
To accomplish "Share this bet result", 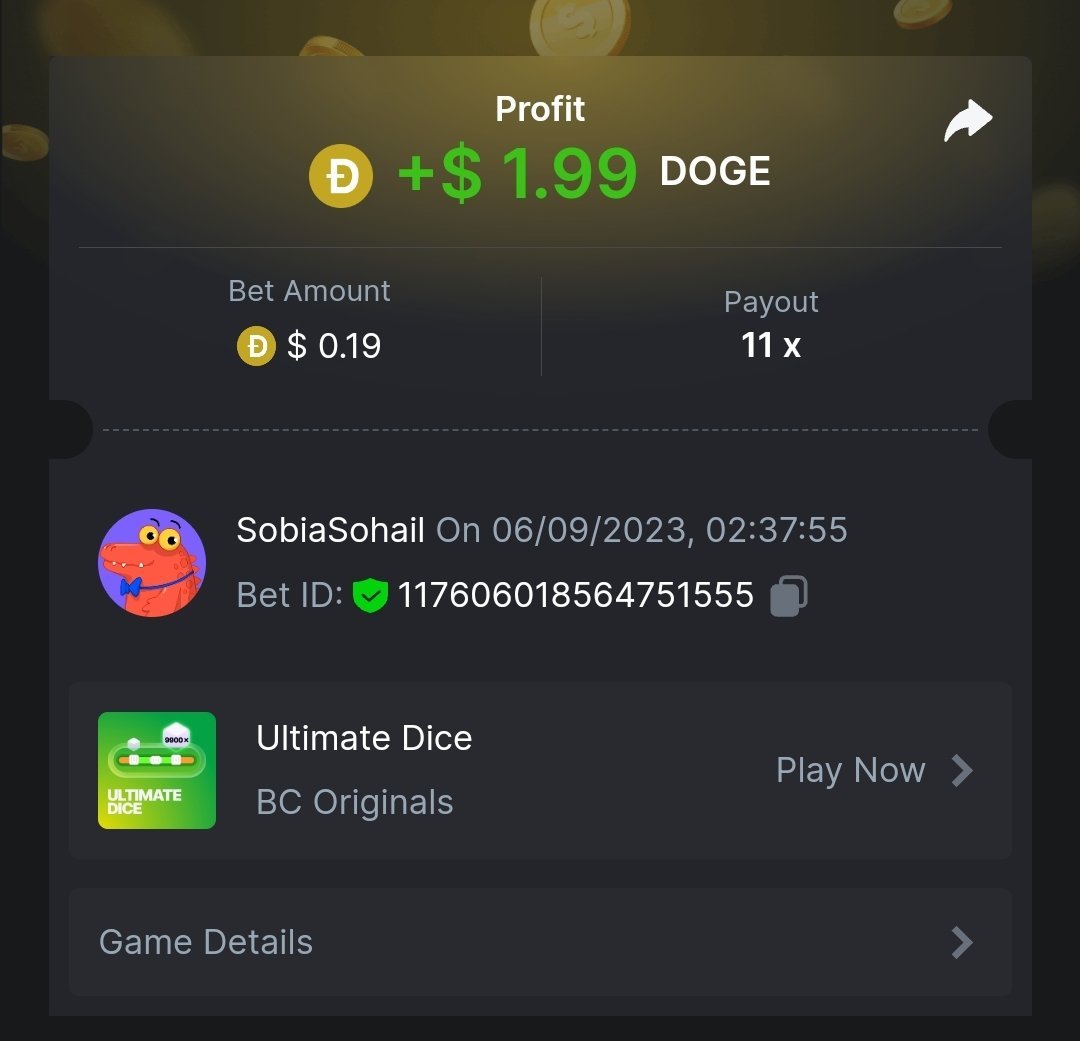I will (x=967, y=122).
